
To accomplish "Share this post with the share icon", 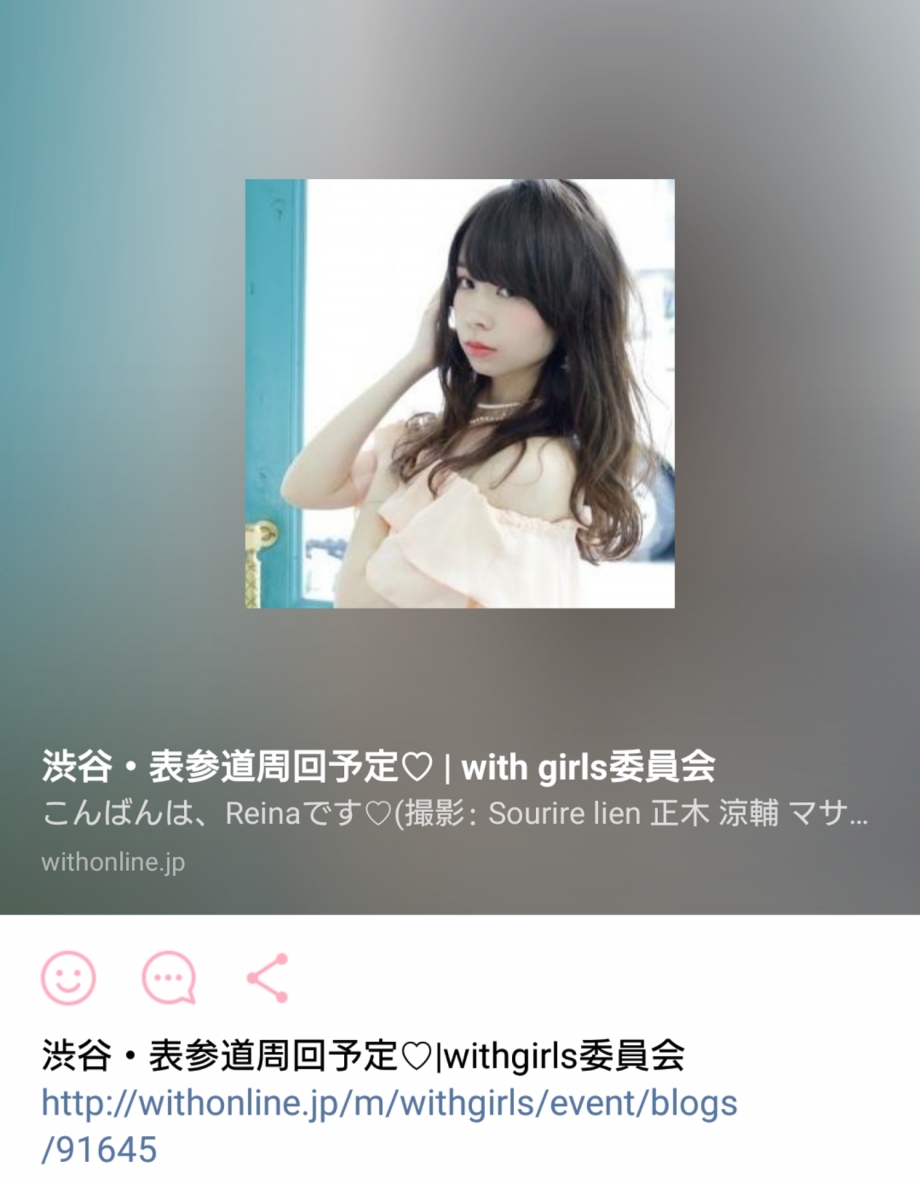I will coord(267,977).
